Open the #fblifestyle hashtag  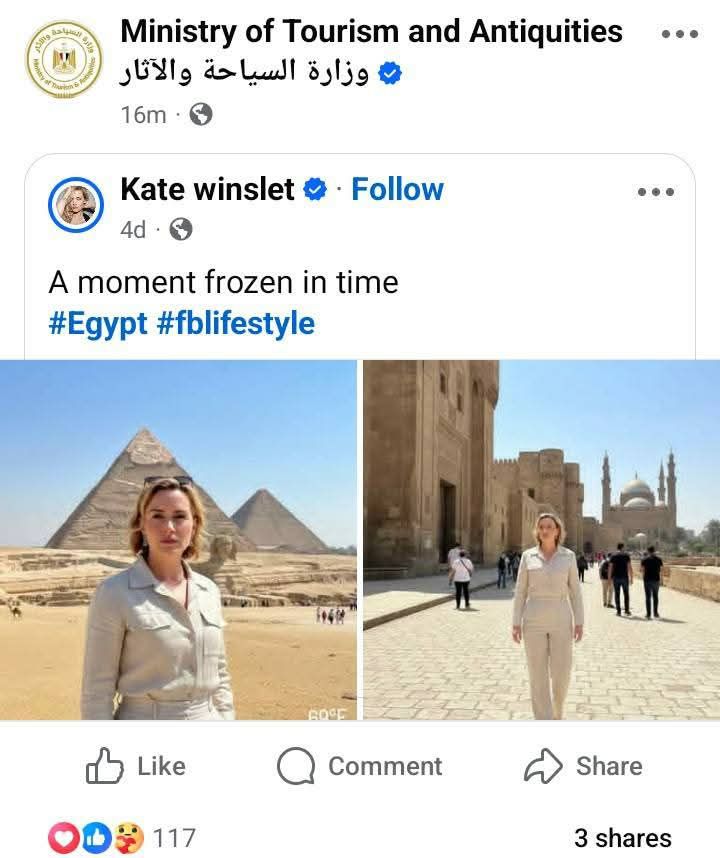coord(236,323)
